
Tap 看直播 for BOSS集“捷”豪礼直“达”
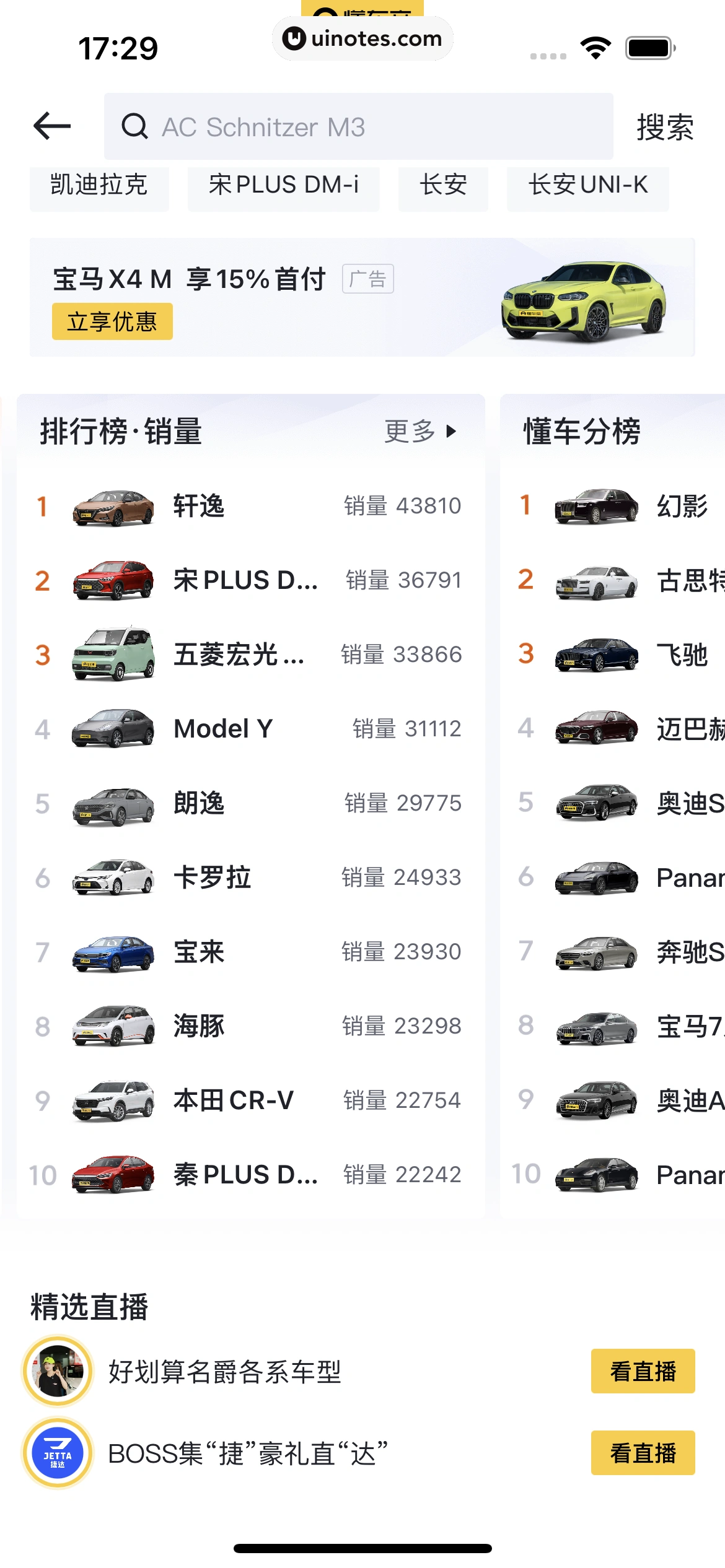643,1453
